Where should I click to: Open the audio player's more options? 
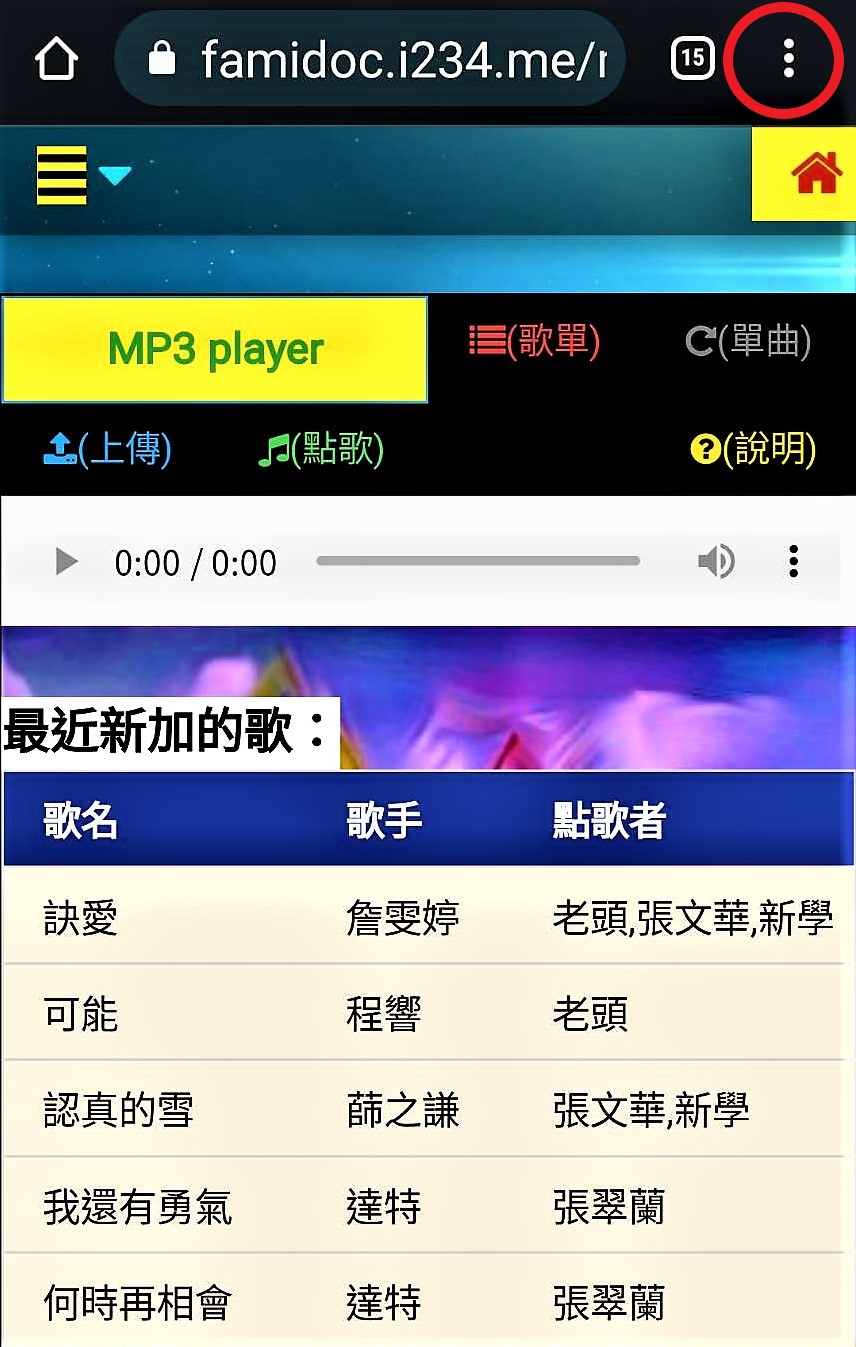click(793, 562)
